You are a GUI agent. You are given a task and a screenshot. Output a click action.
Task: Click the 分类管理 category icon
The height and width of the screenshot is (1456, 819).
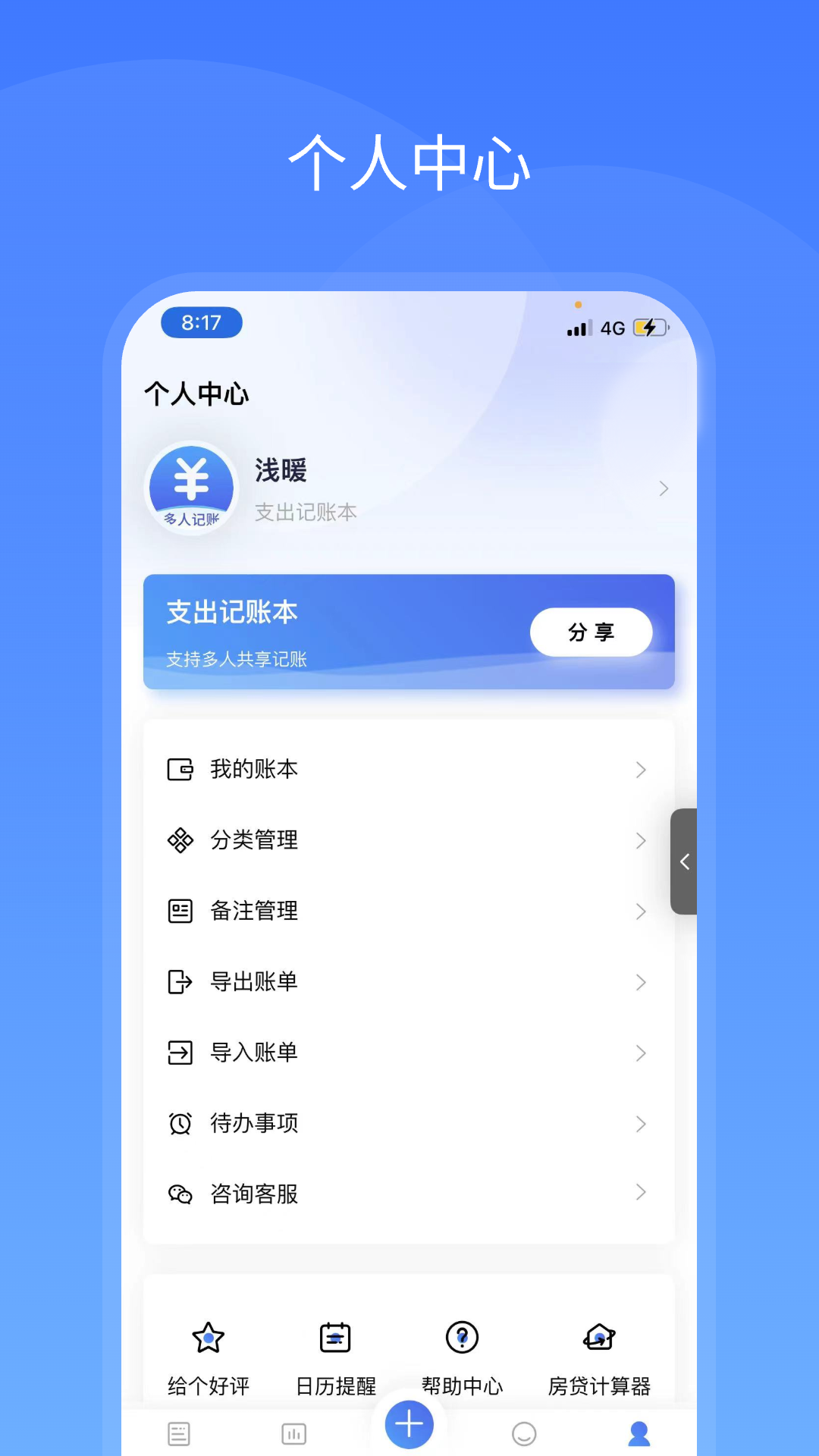click(x=179, y=840)
